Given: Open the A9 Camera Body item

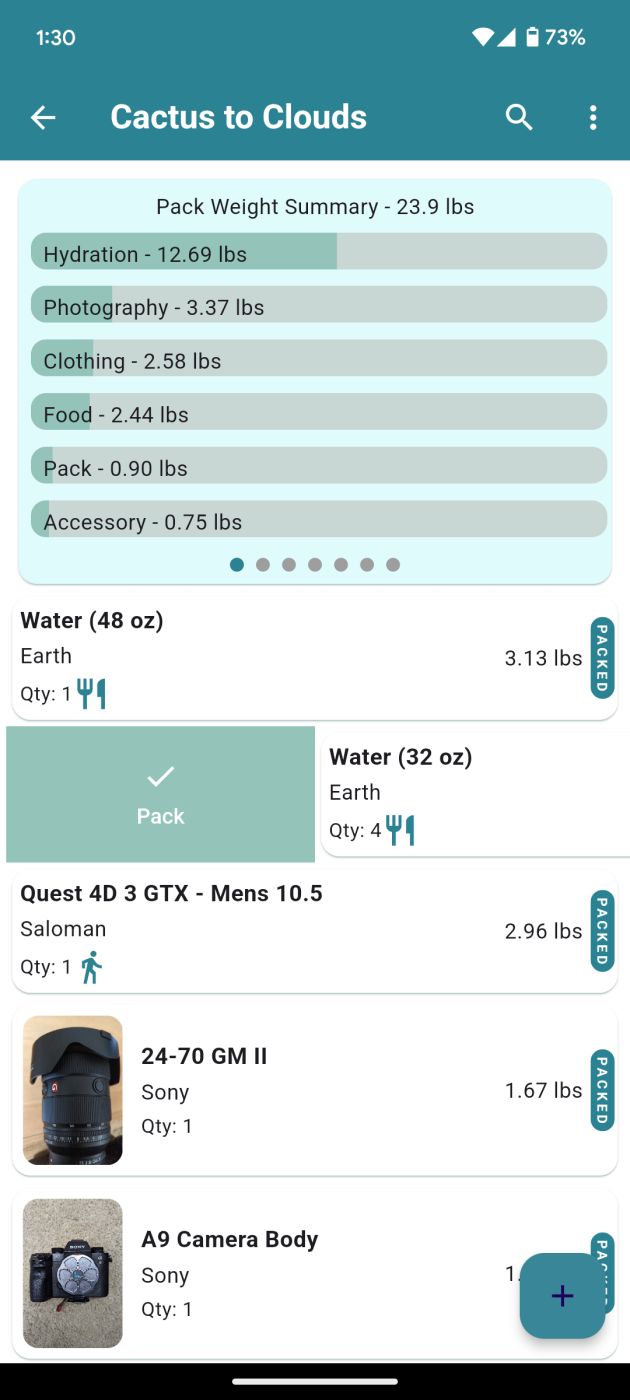Looking at the screenshot, I should point(315,1274).
